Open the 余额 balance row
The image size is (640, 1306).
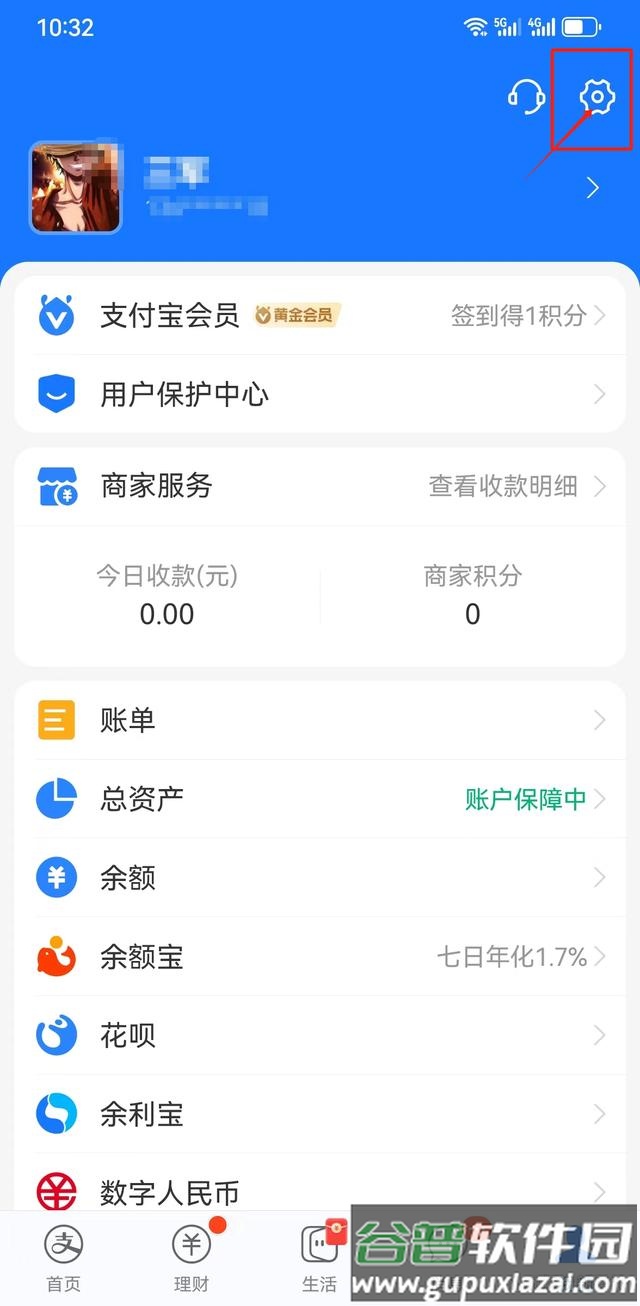[320, 878]
